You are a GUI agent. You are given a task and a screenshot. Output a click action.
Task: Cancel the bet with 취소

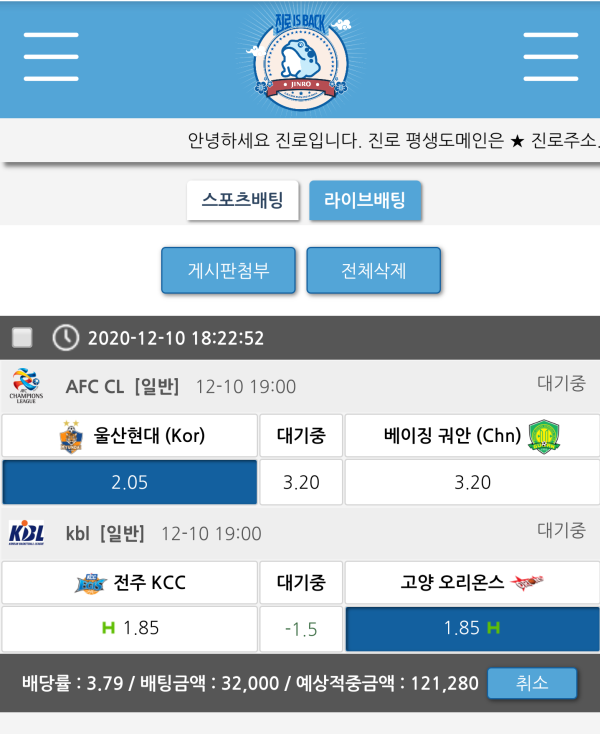(532, 683)
